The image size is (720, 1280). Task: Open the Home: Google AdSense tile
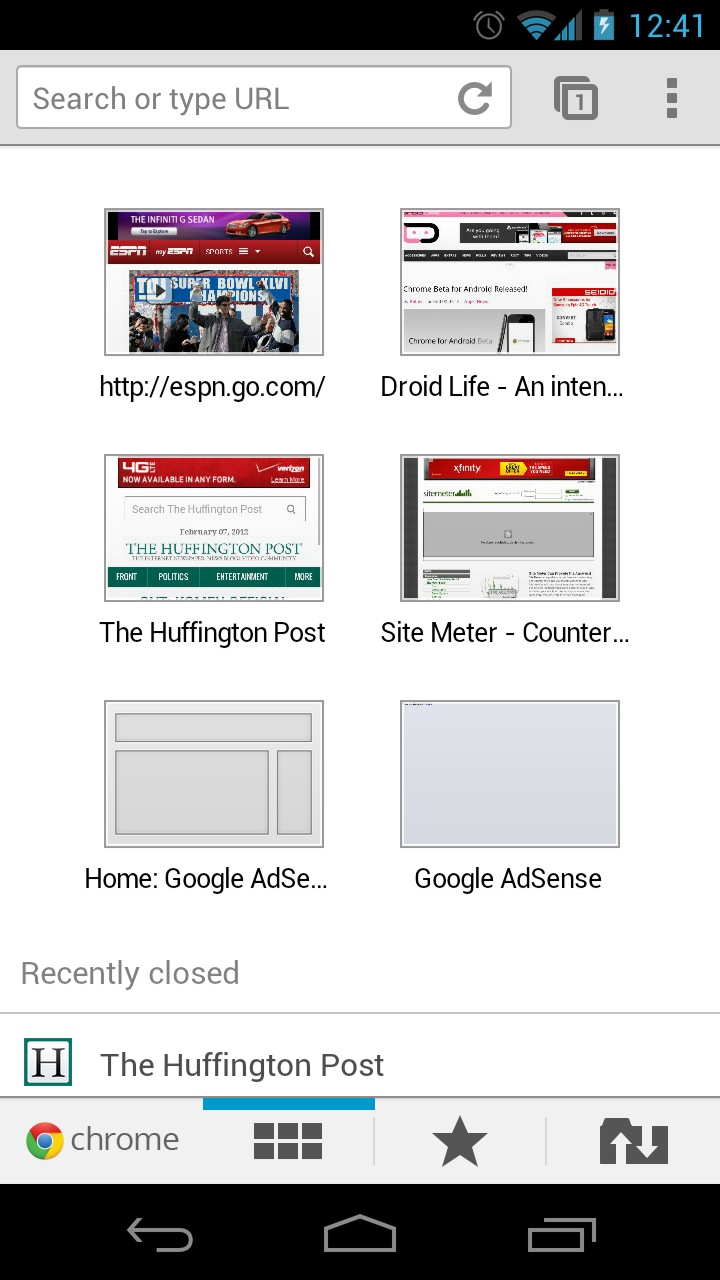[214, 774]
